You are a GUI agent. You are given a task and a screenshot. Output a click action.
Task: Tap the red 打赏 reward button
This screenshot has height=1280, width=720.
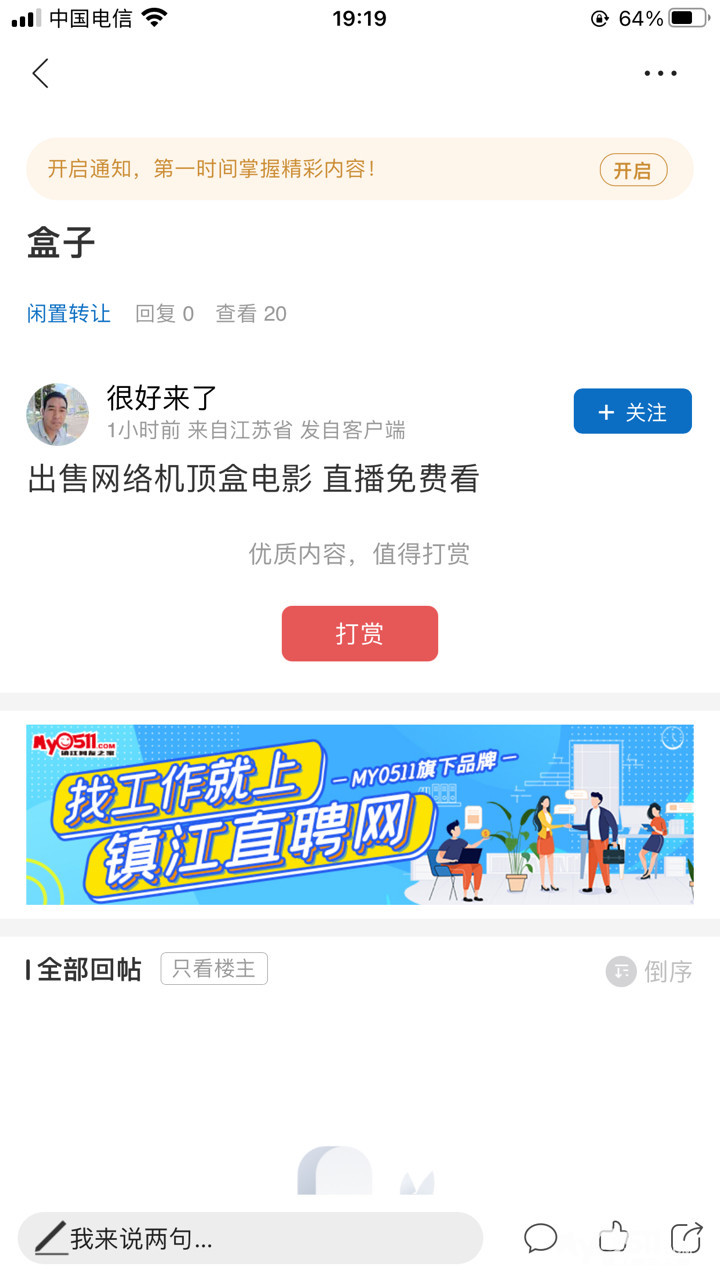click(360, 633)
